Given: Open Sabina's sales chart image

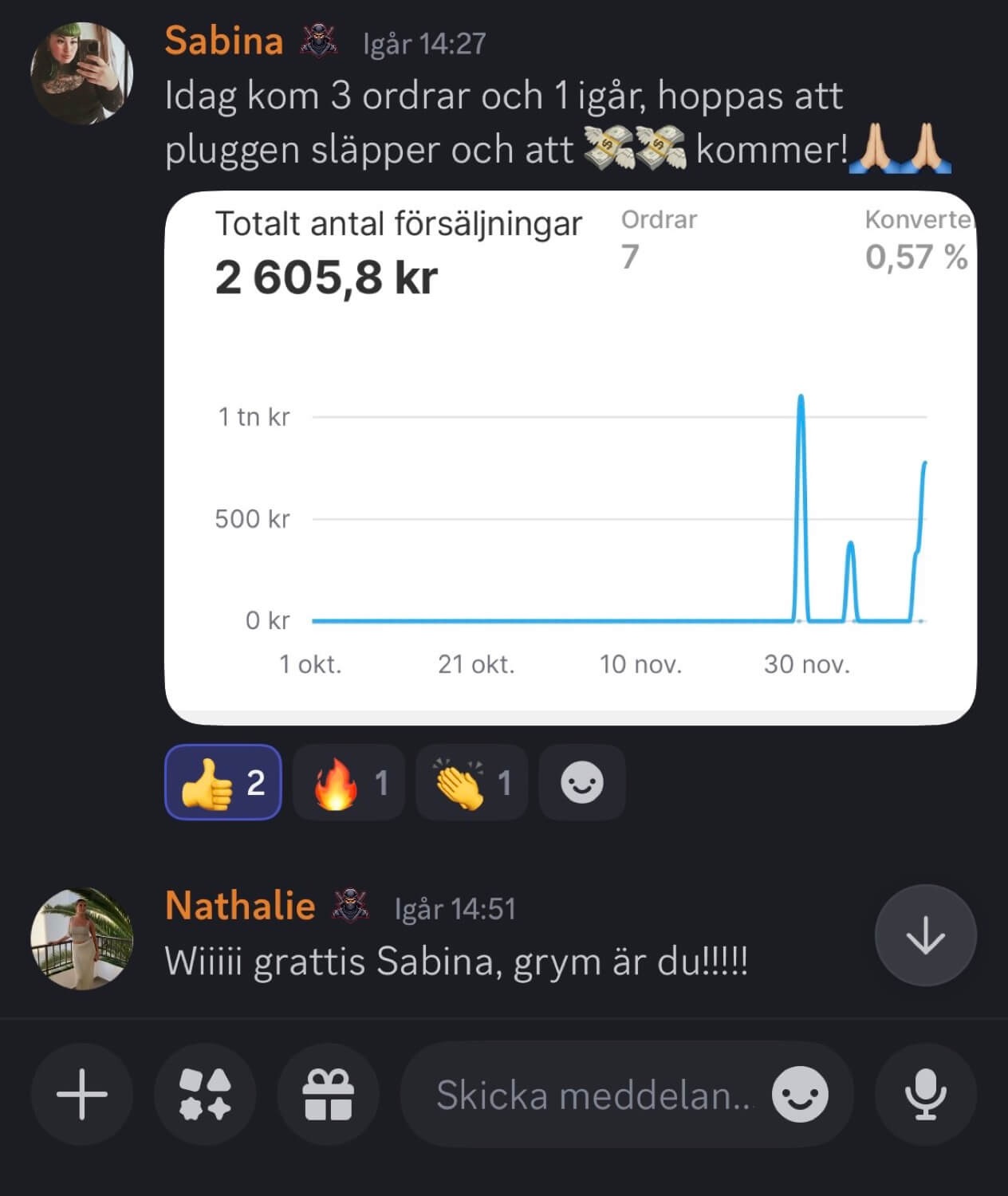Looking at the screenshot, I should coord(570,457).
